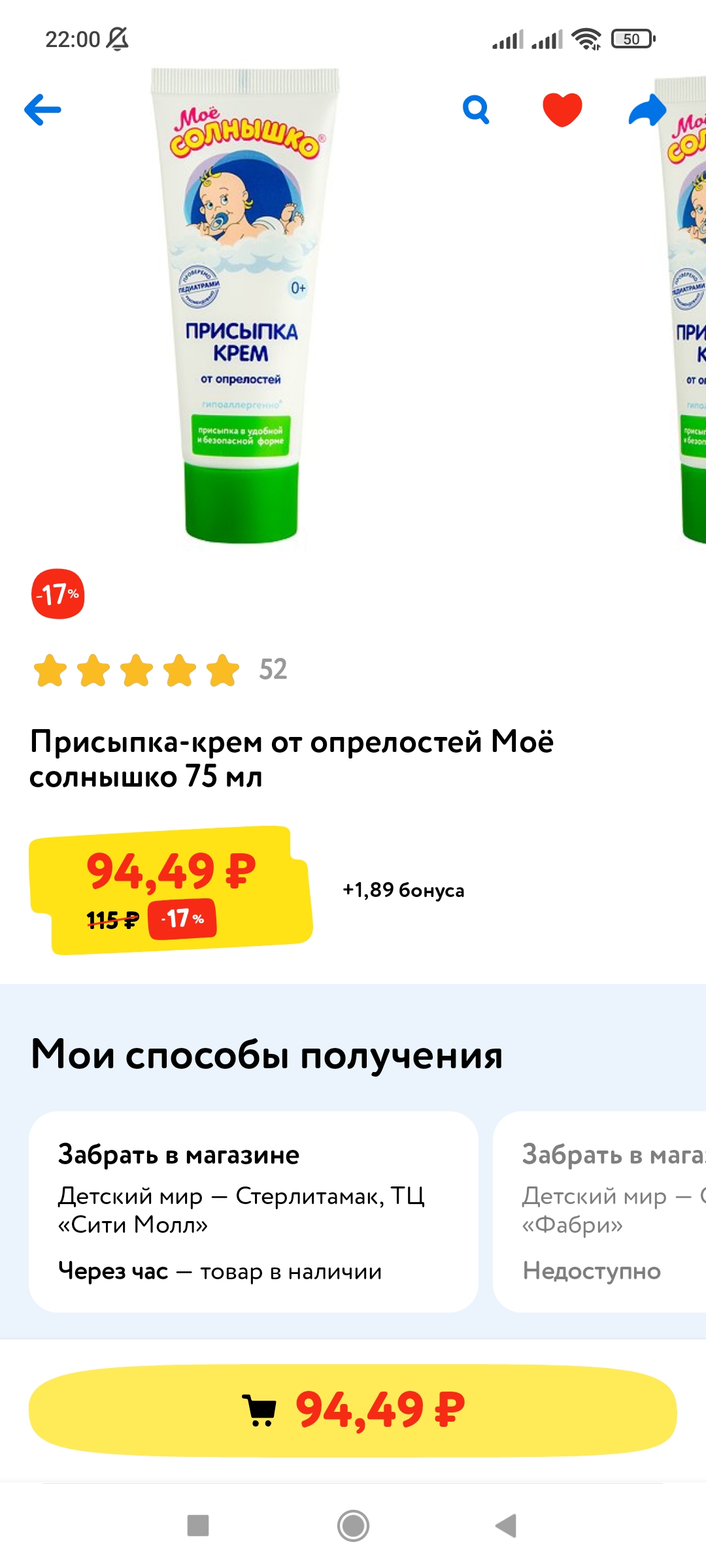
Task: Select pickup at ТЦ «Сити Молл» store
Action: pos(254,1212)
